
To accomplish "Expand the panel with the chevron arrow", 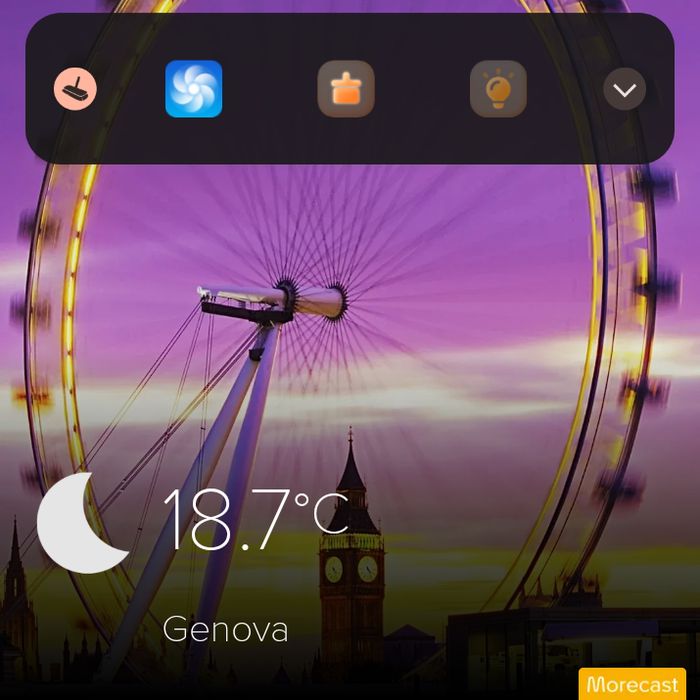I will click(x=625, y=89).
